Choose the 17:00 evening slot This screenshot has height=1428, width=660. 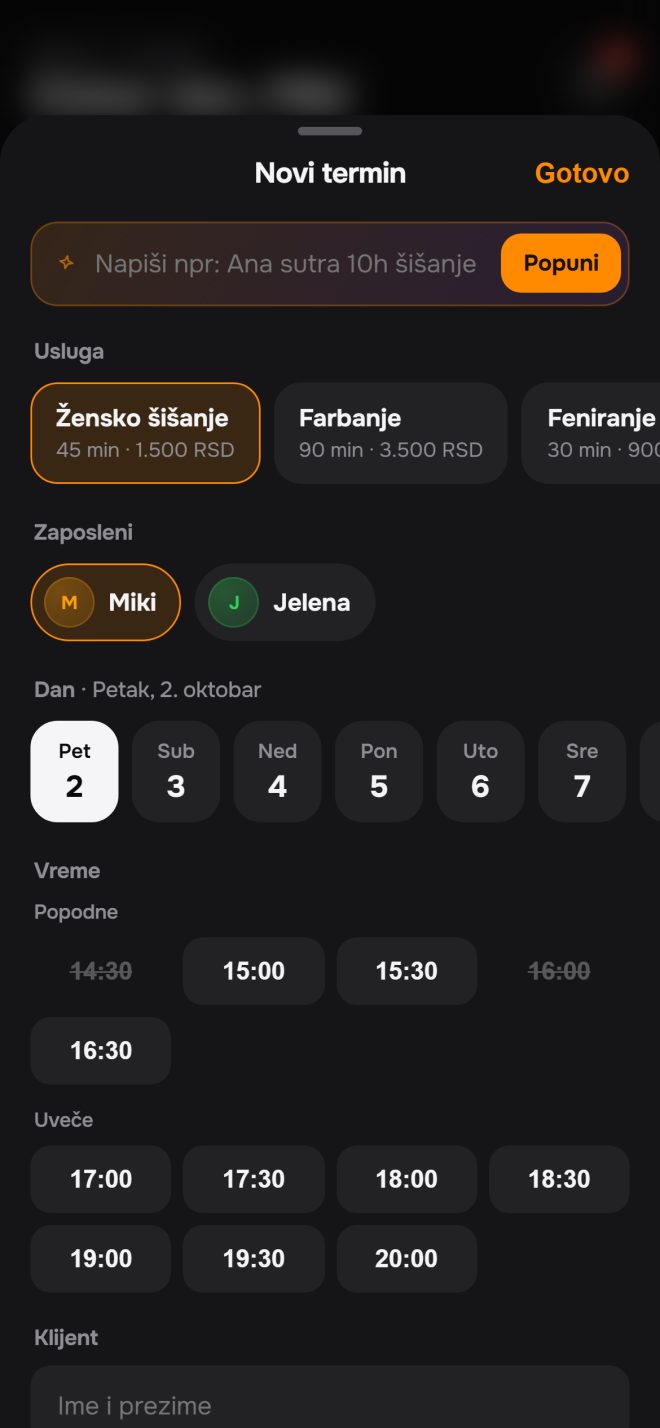pyautogui.click(x=101, y=1179)
